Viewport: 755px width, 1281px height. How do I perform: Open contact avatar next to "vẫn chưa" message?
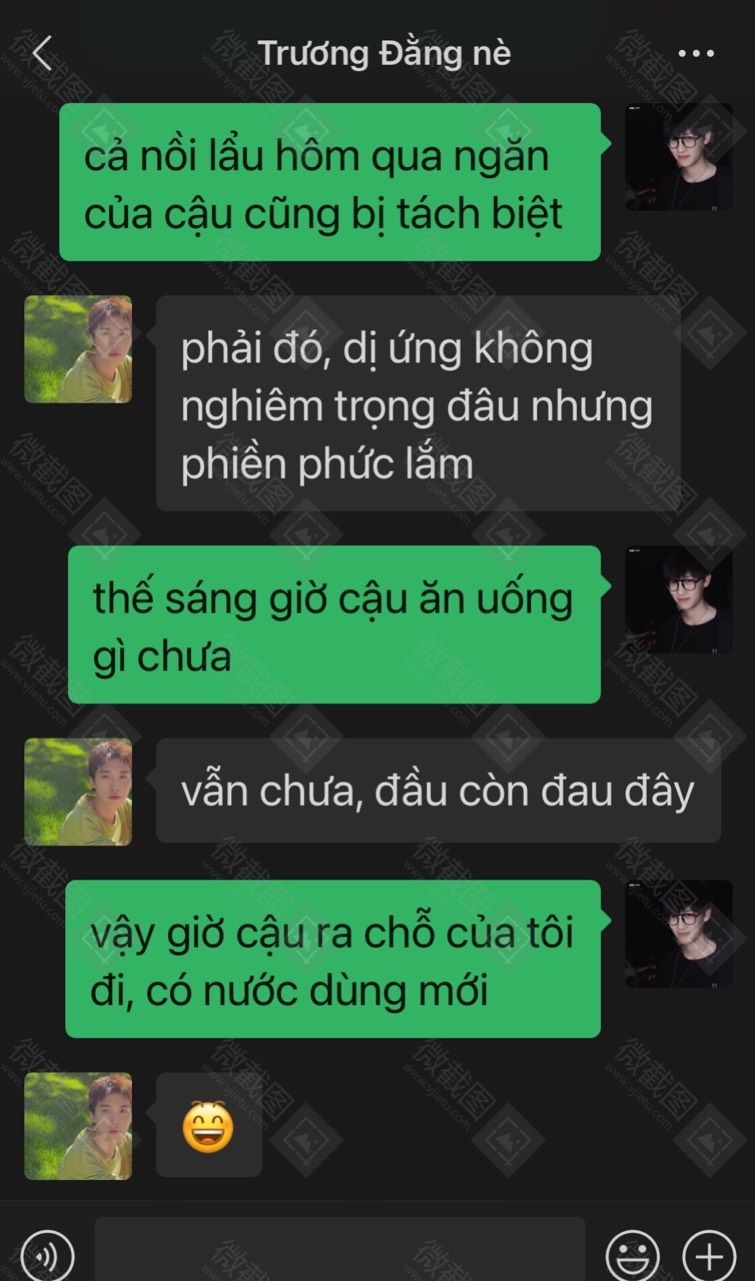click(x=78, y=792)
